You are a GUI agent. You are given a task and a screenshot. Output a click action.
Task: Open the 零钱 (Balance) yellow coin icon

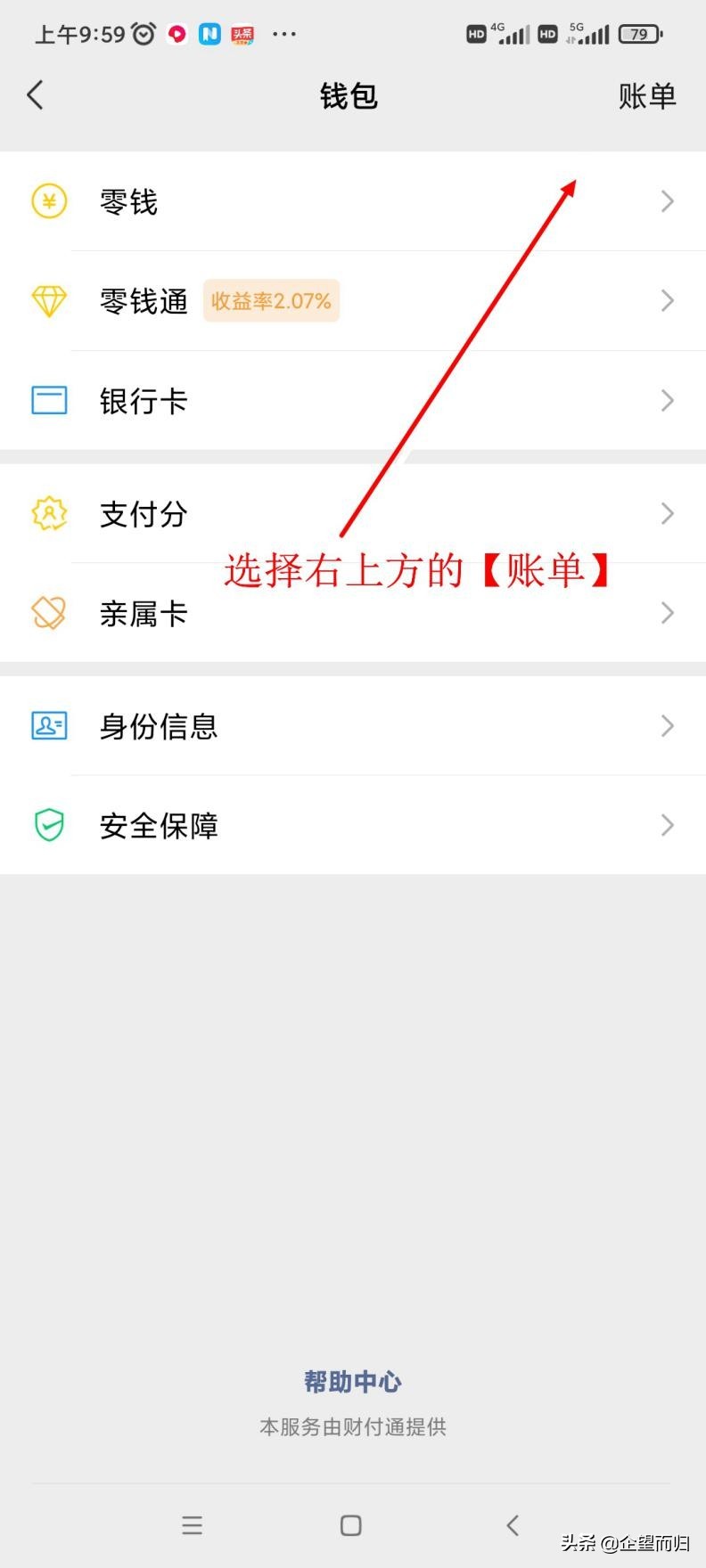tap(49, 201)
